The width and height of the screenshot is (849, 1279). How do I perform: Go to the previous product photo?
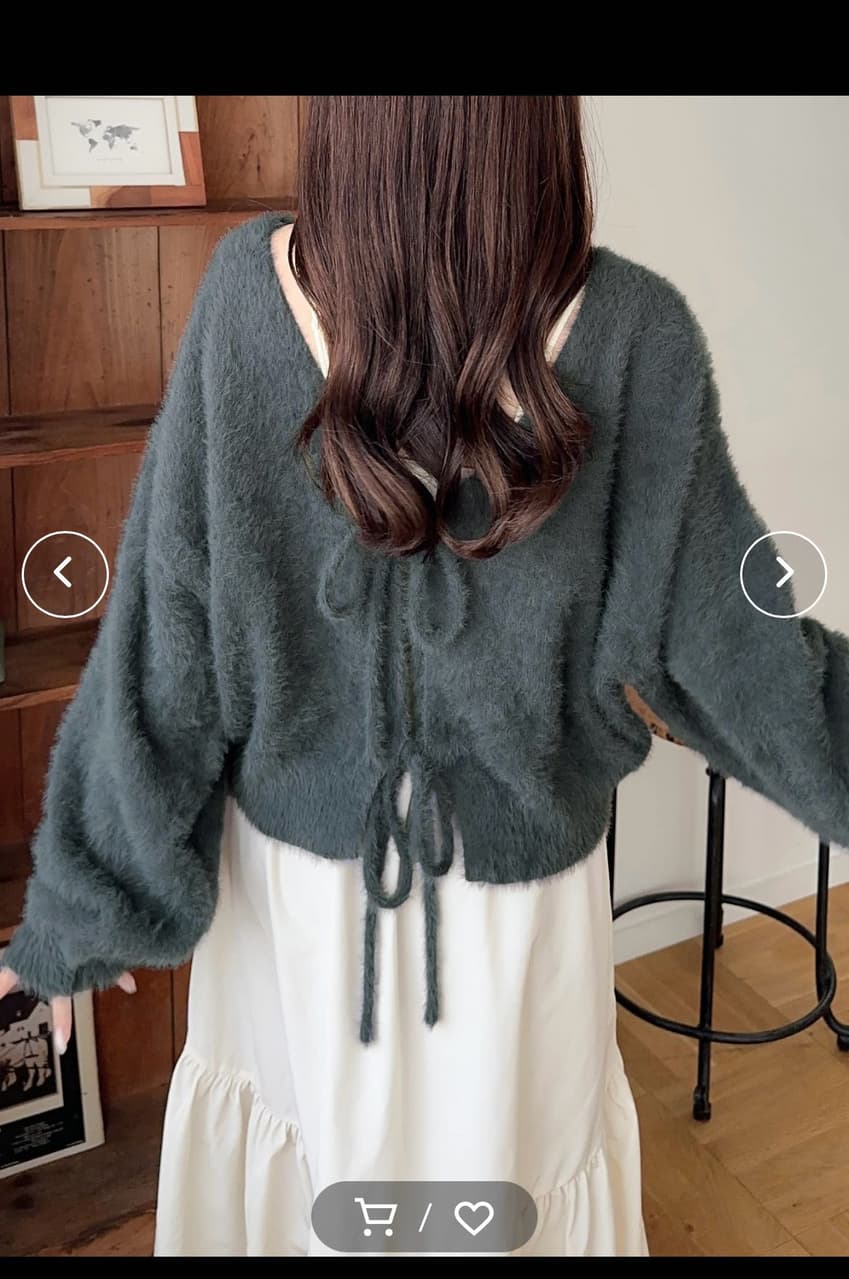[x=65, y=574]
